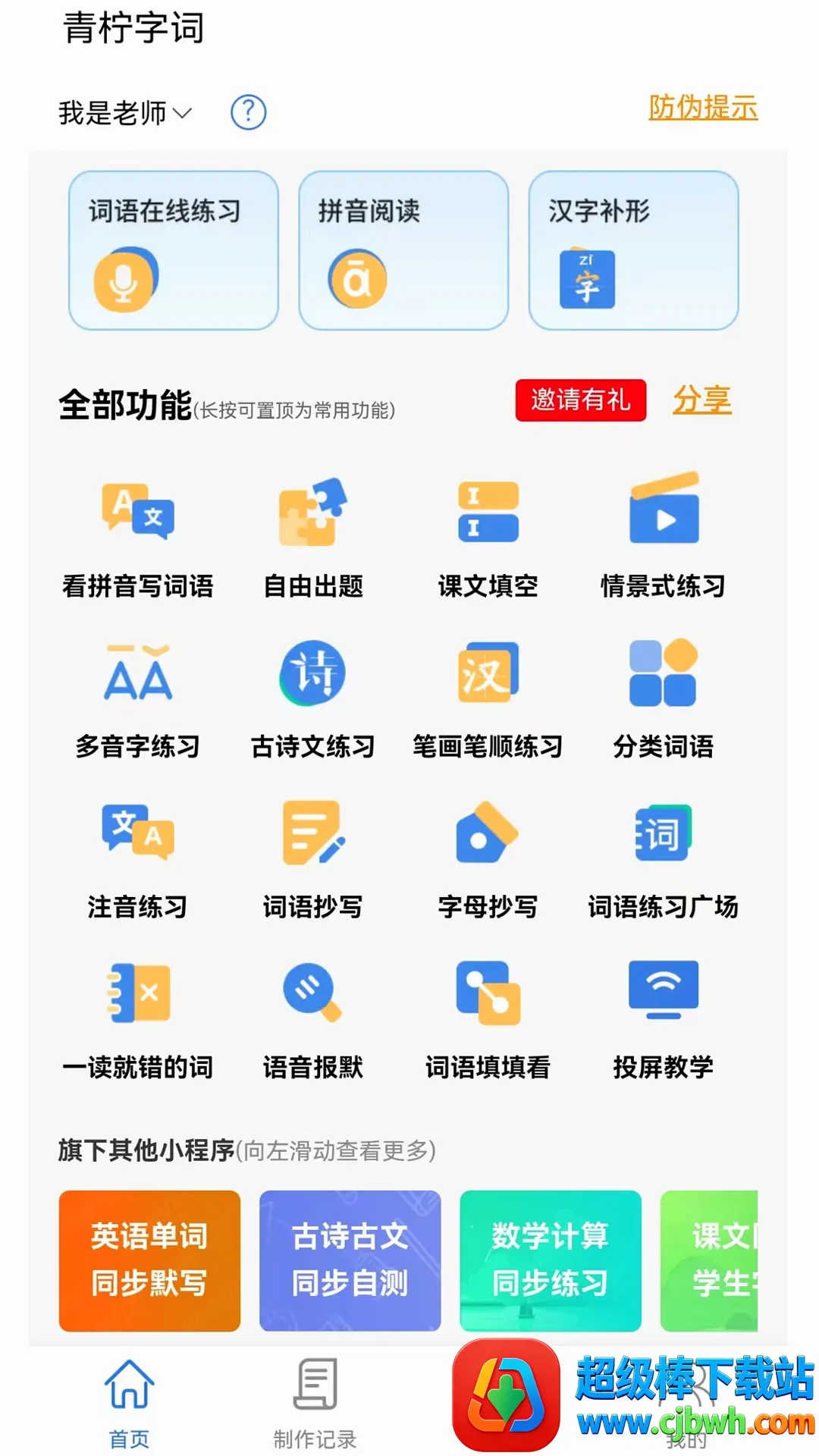
Task: Open the 防伪提示 link
Action: pos(703,107)
